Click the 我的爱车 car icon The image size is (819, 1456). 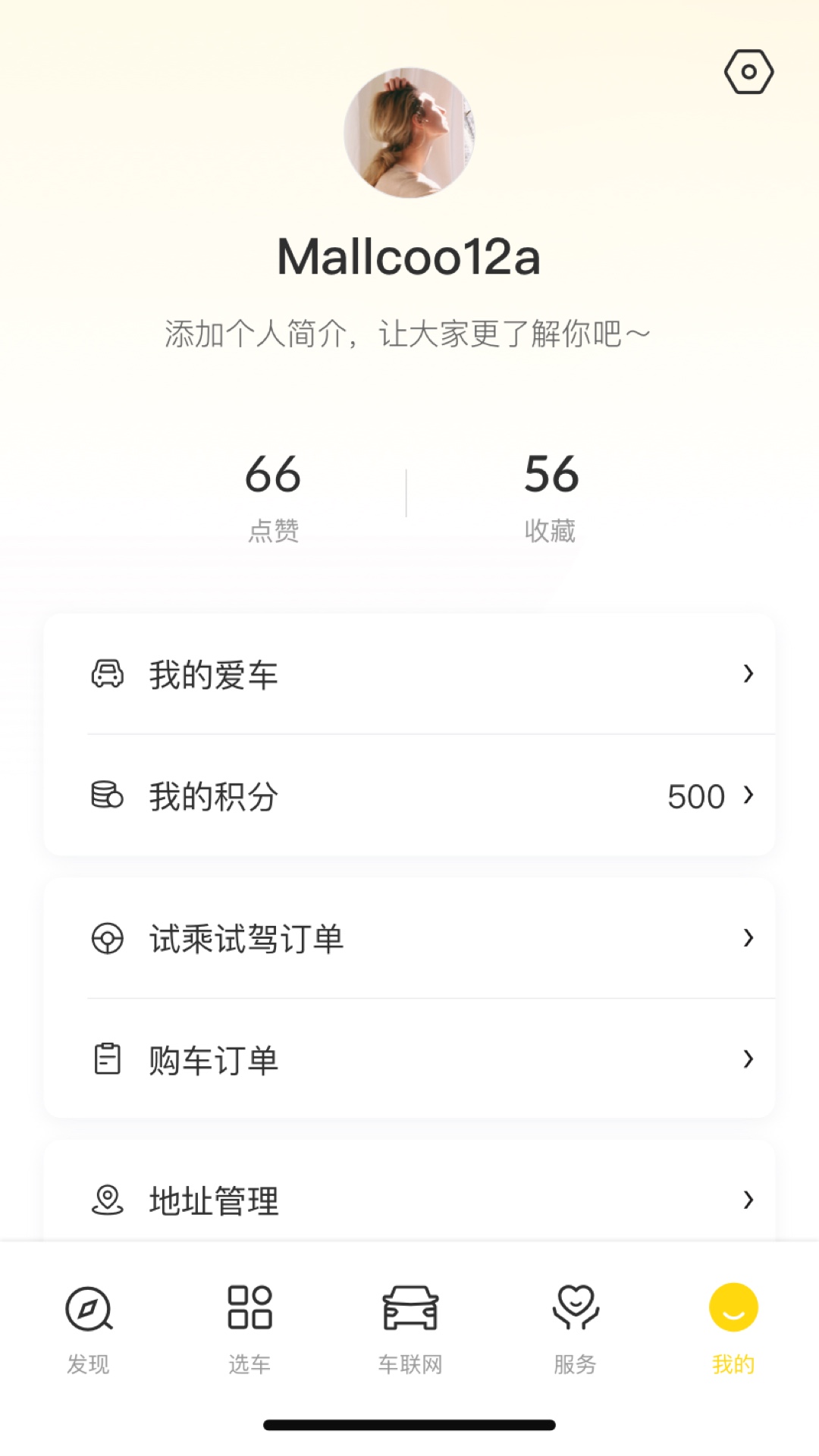(x=107, y=674)
